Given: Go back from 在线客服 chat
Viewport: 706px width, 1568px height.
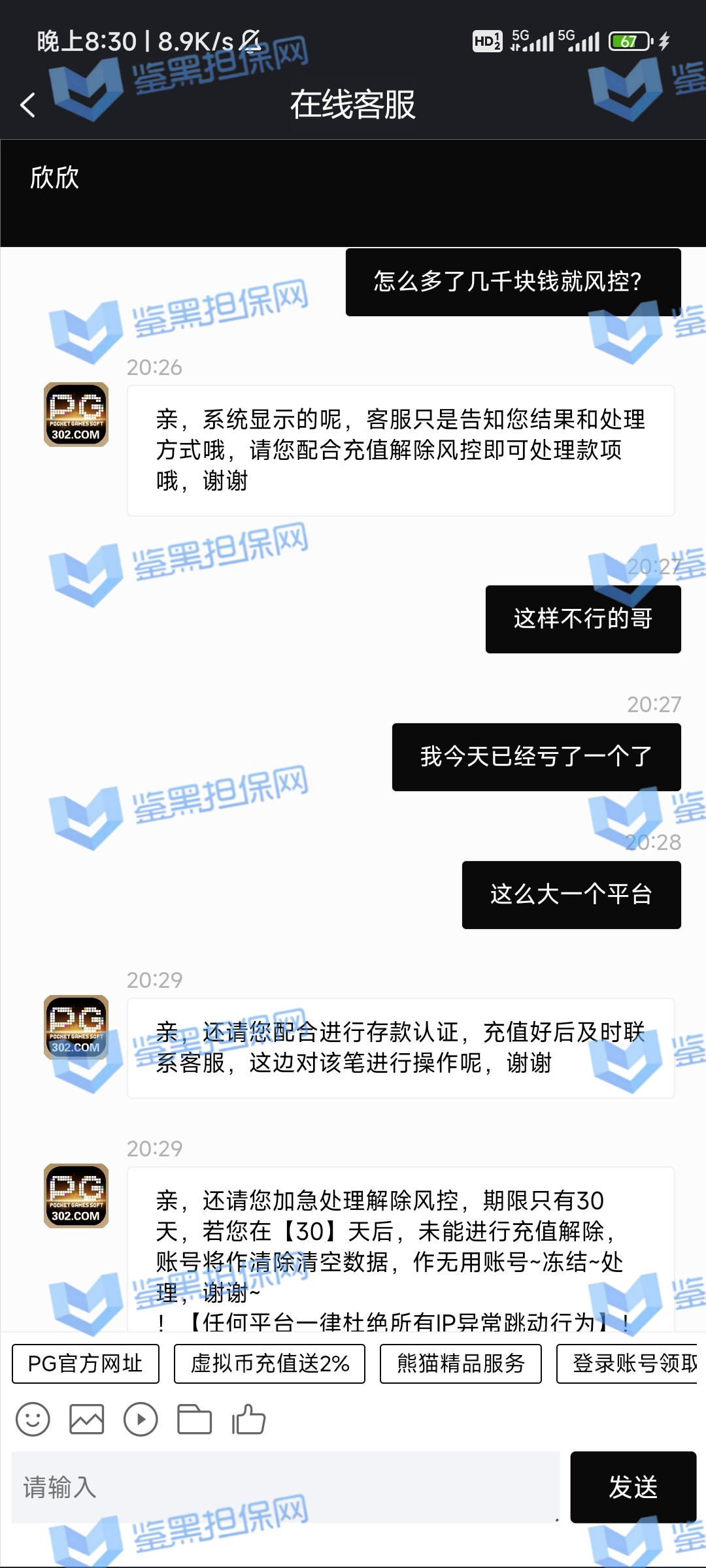Looking at the screenshot, I should [x=27, y=105].
